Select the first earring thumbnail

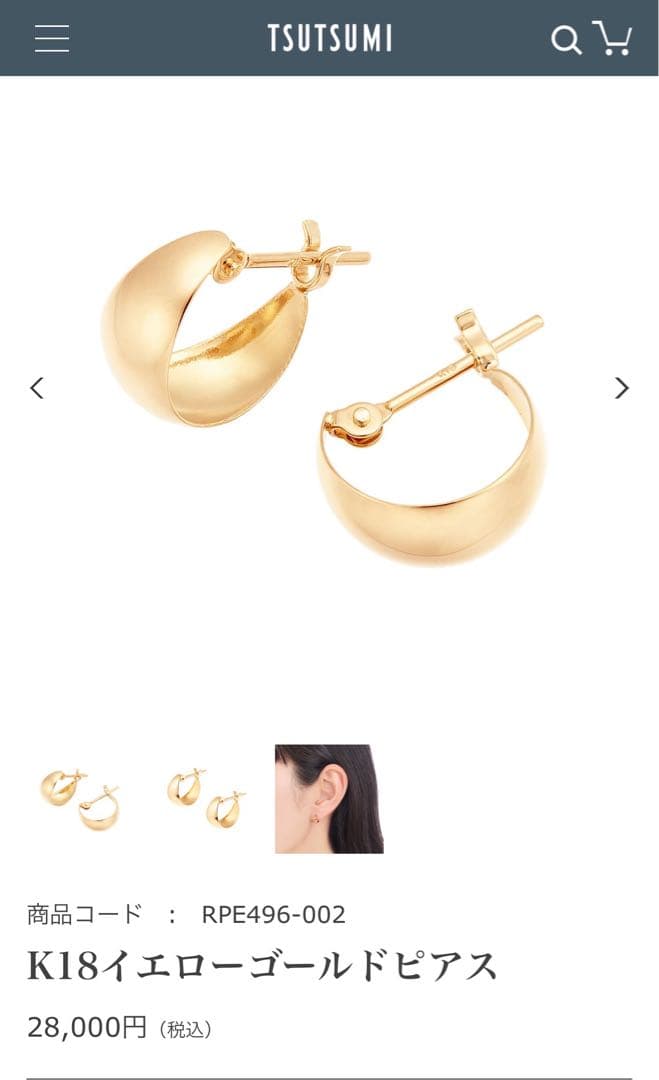[80, 798]
